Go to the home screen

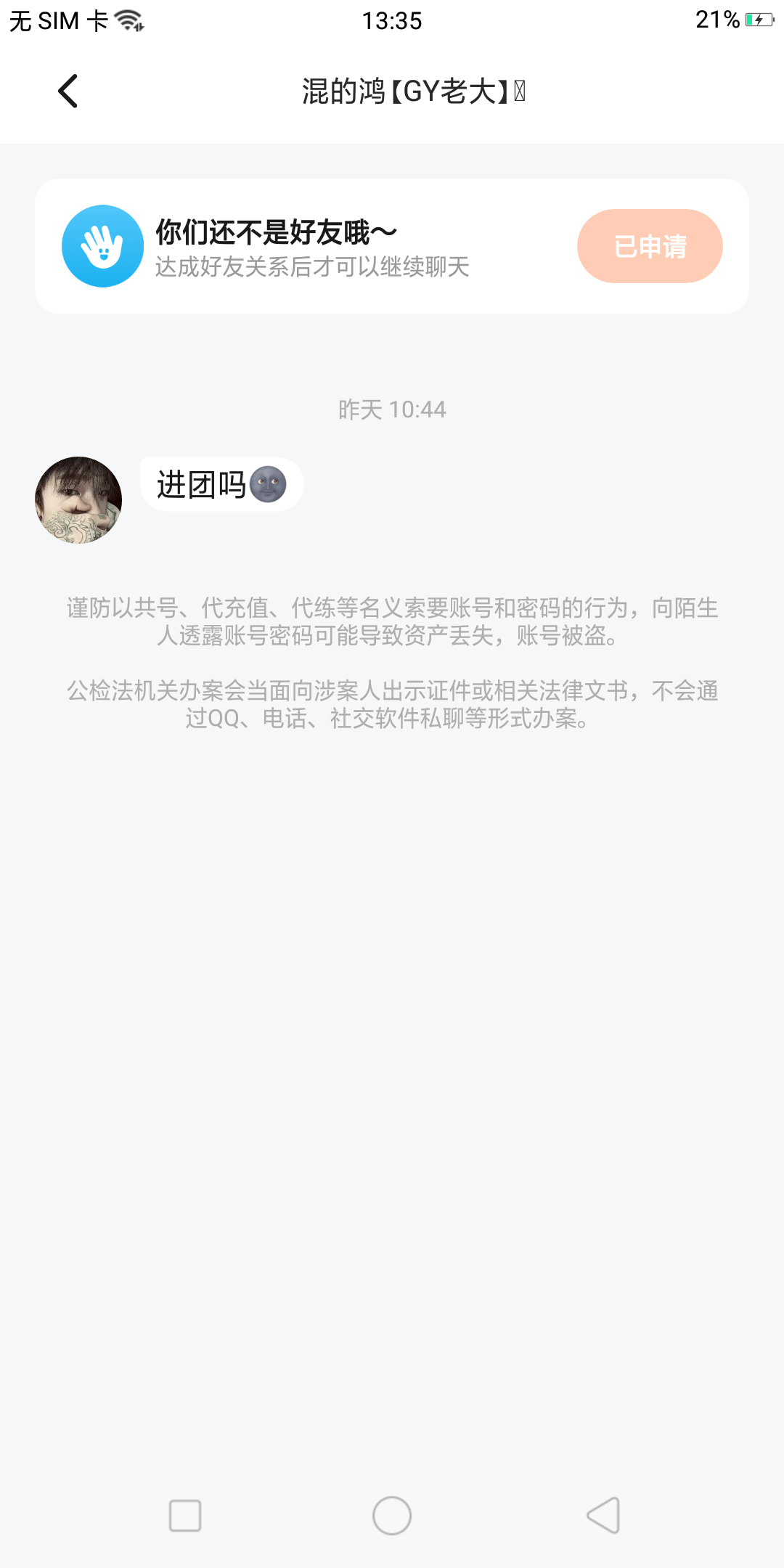point(392,1516)
